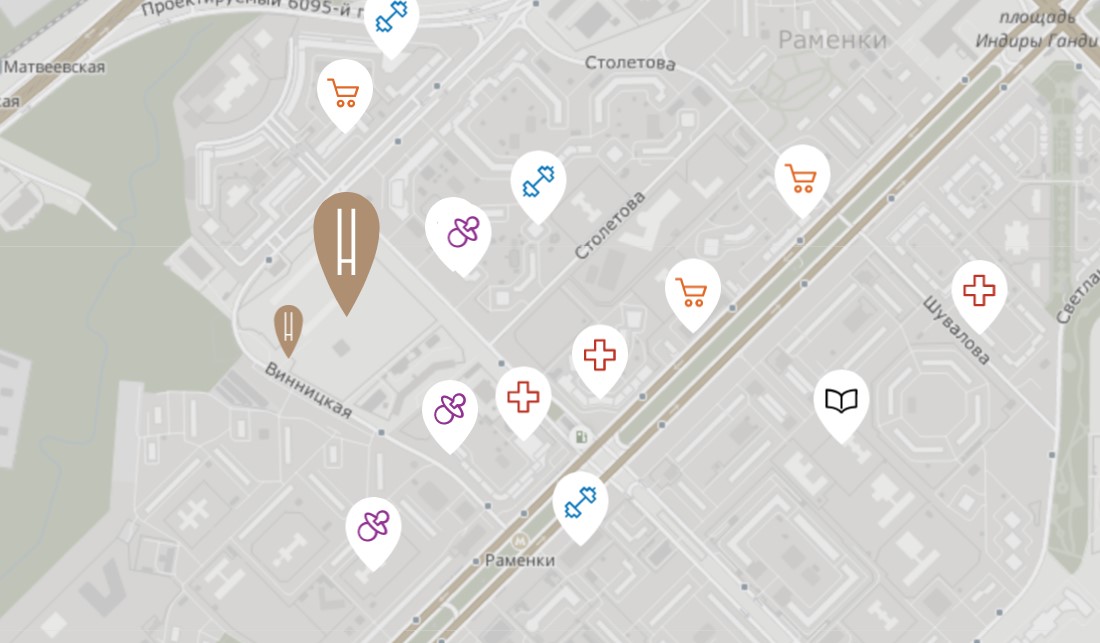Tap the medical cross marker near Шувалова

pos(979,292)
